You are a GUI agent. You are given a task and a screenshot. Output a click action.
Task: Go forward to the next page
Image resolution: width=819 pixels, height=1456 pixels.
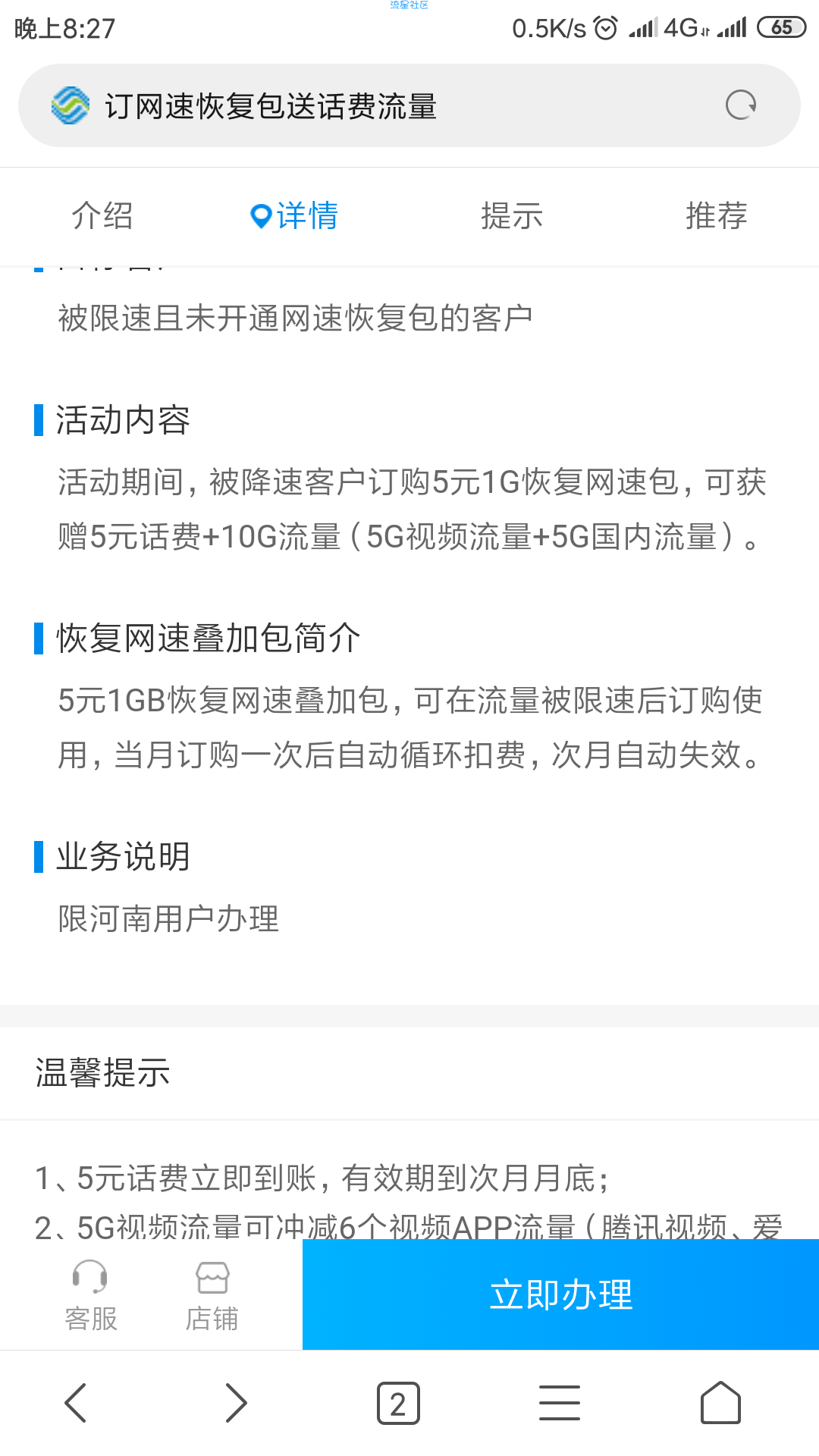point(237,1403)
